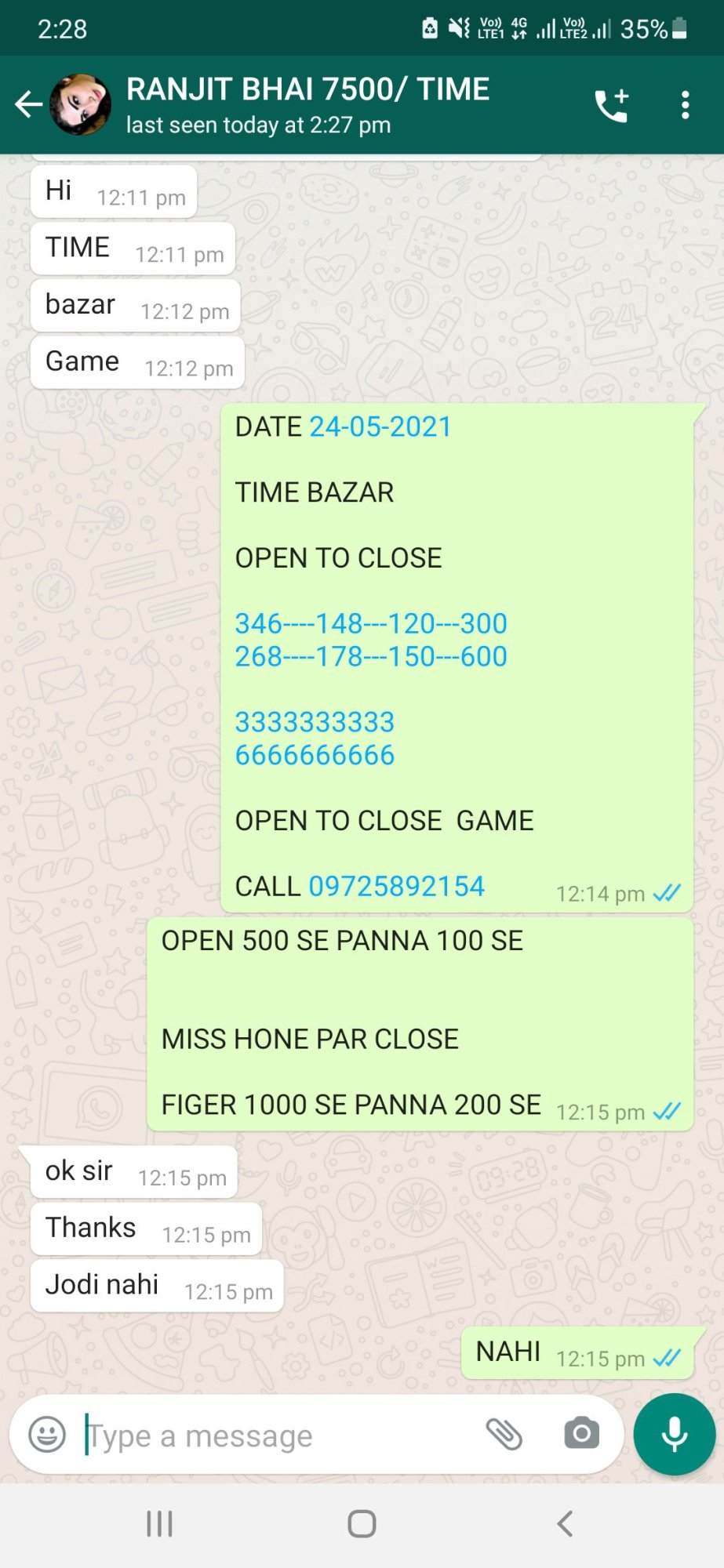724x1568 pixels.
Task: Open the system recent apps button
Action: pyautogui.click(x=159, y=1524)
